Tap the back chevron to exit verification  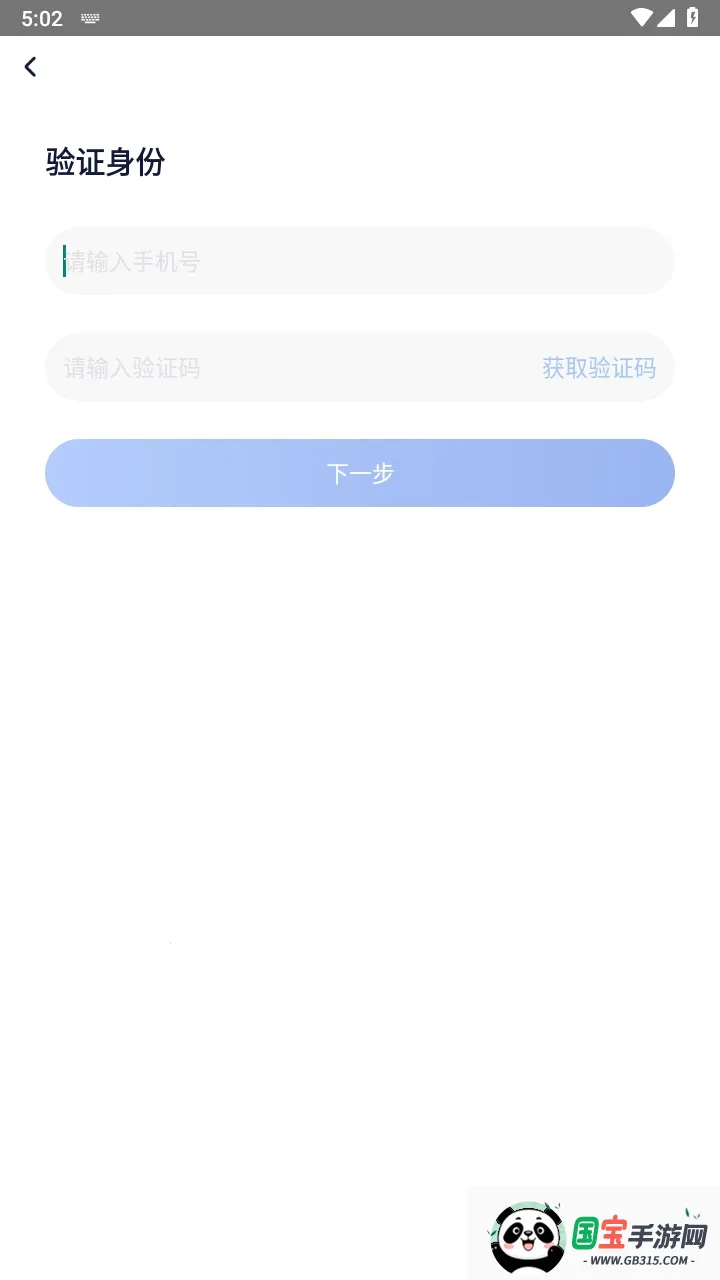tap(30, 66)
